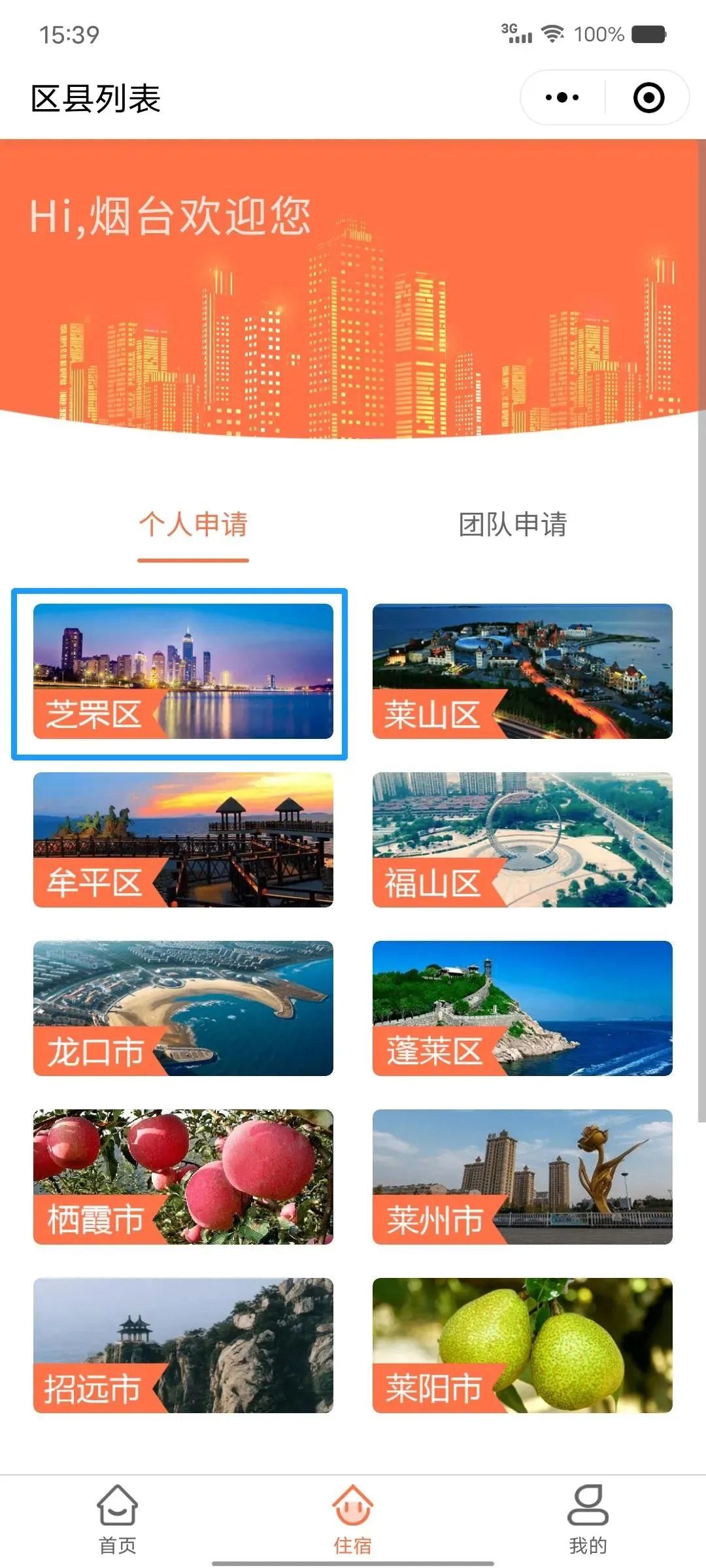Open the 栖霞市 card
Viewport: 706px width, 1568px height.
tap(183, 1177)
